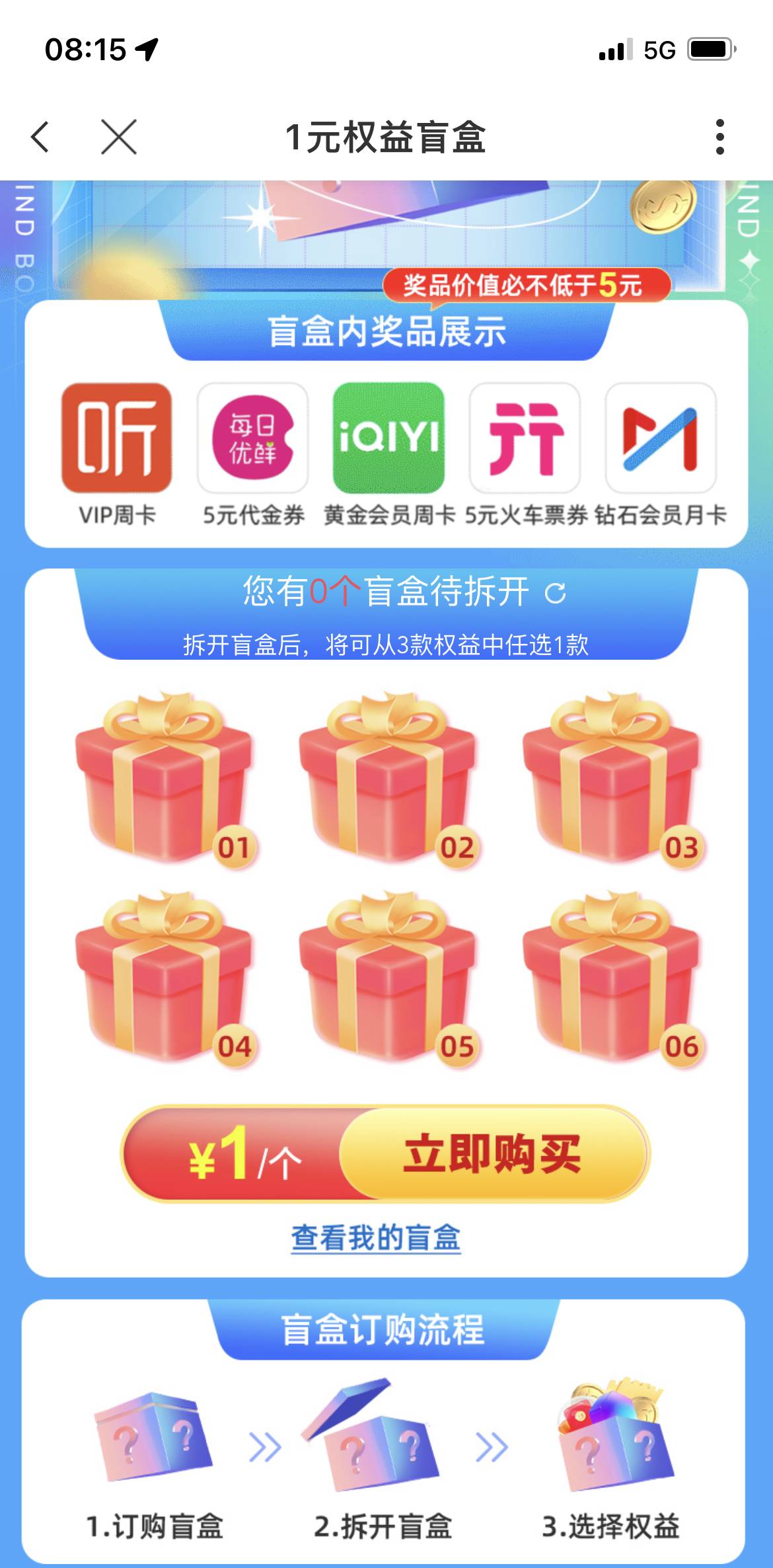Select gift box 03

tap(610, 780)
